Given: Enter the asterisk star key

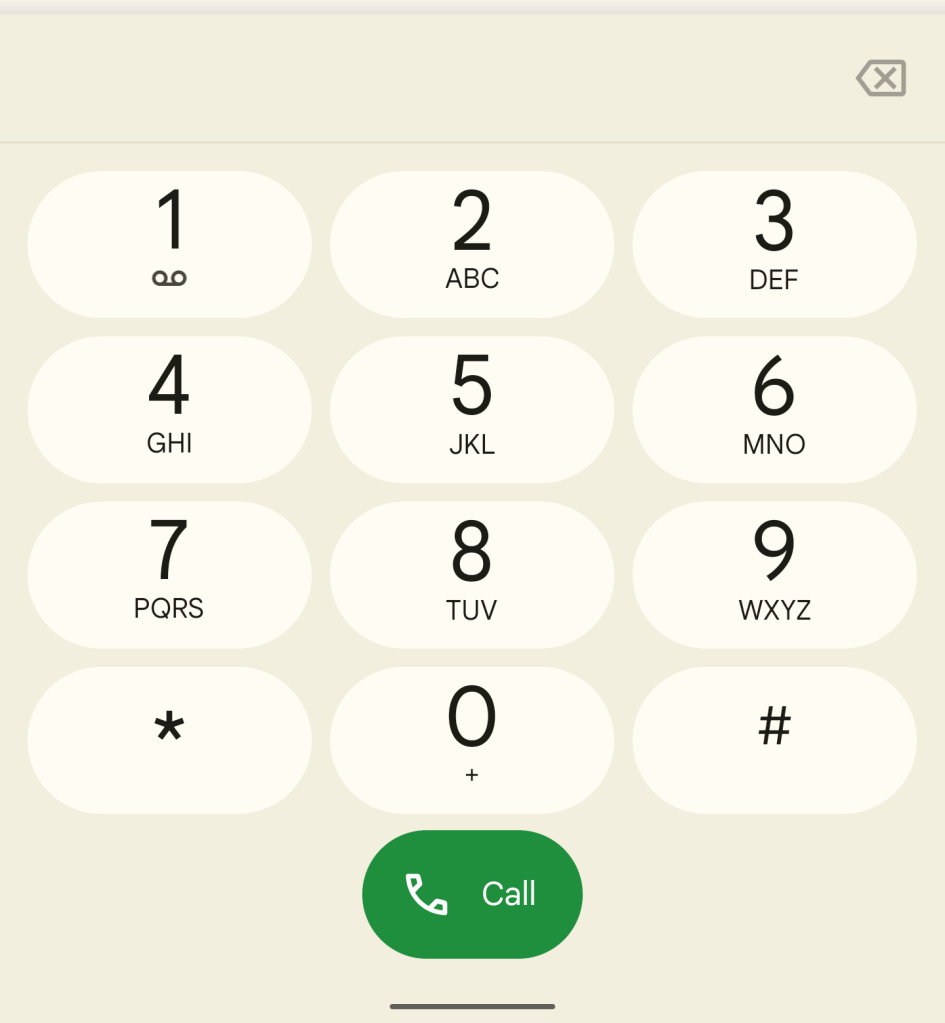Looking at the screenshot, I should (169, 740).
